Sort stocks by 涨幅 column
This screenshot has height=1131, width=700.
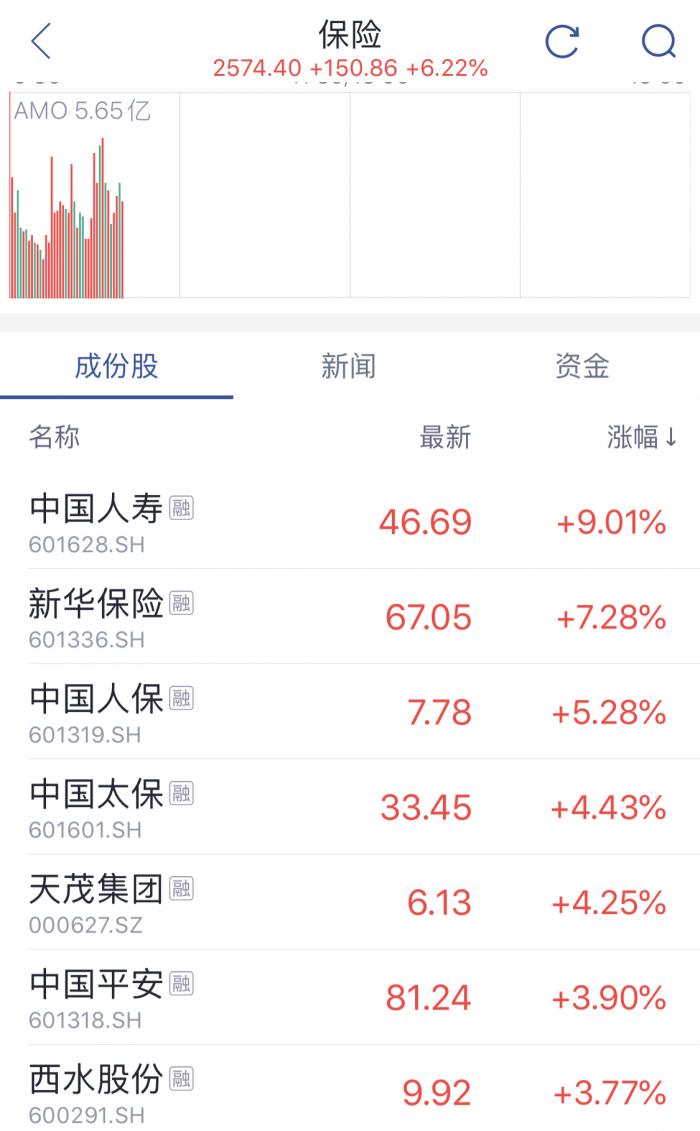click(x=641, y=437)
